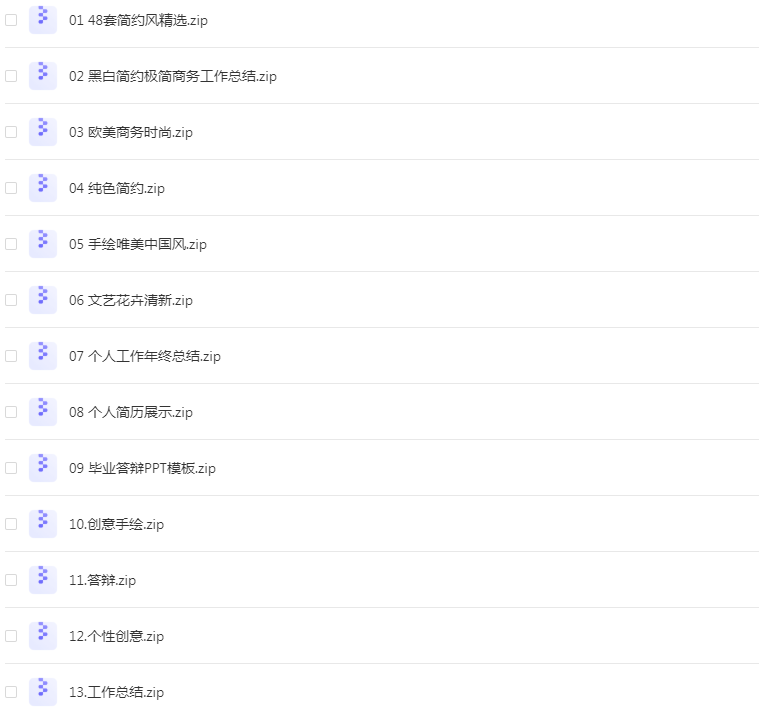Open 04 纯色简约.zip archive

(x=117, y=188)
